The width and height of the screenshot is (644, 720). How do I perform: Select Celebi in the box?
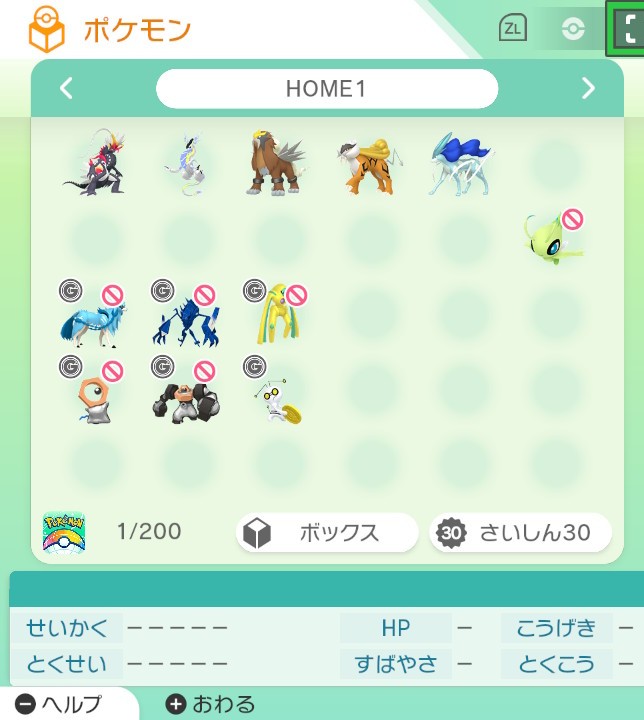551,237
